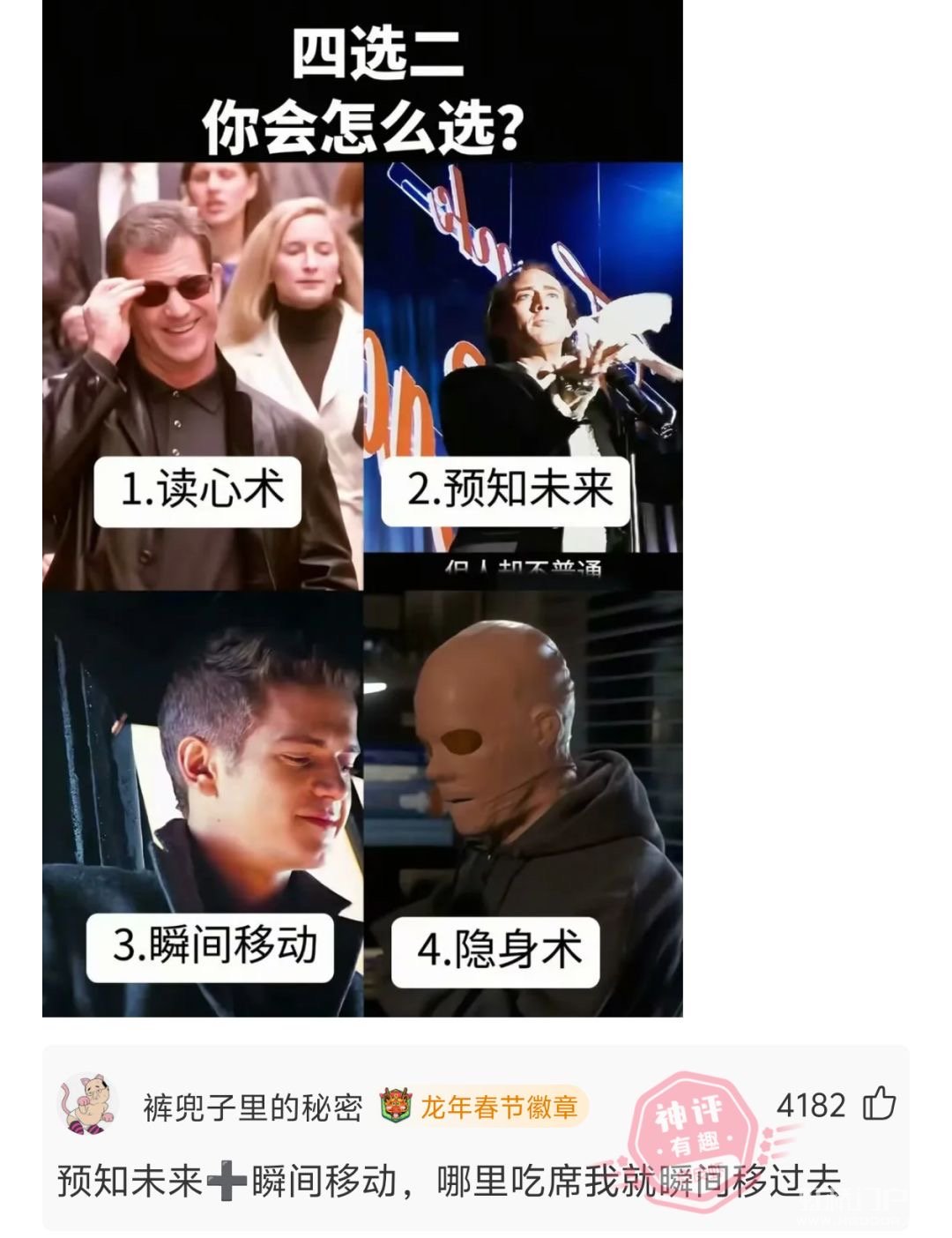
Task: Open the highlighted comment about 预知未来 and 瞬间移动
Action: tap(448, 1182)
